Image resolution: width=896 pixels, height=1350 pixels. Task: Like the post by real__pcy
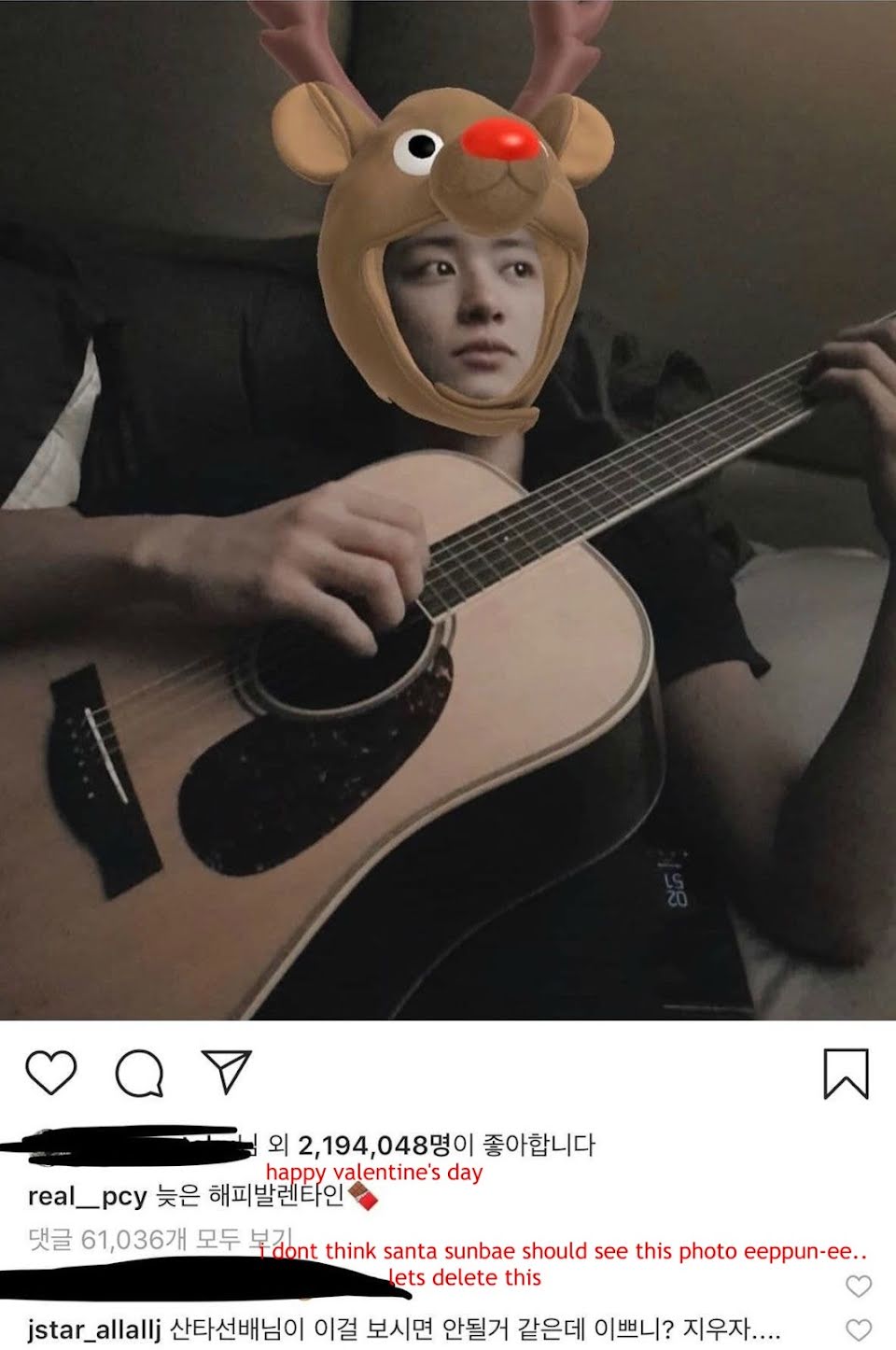[50, 1072]
